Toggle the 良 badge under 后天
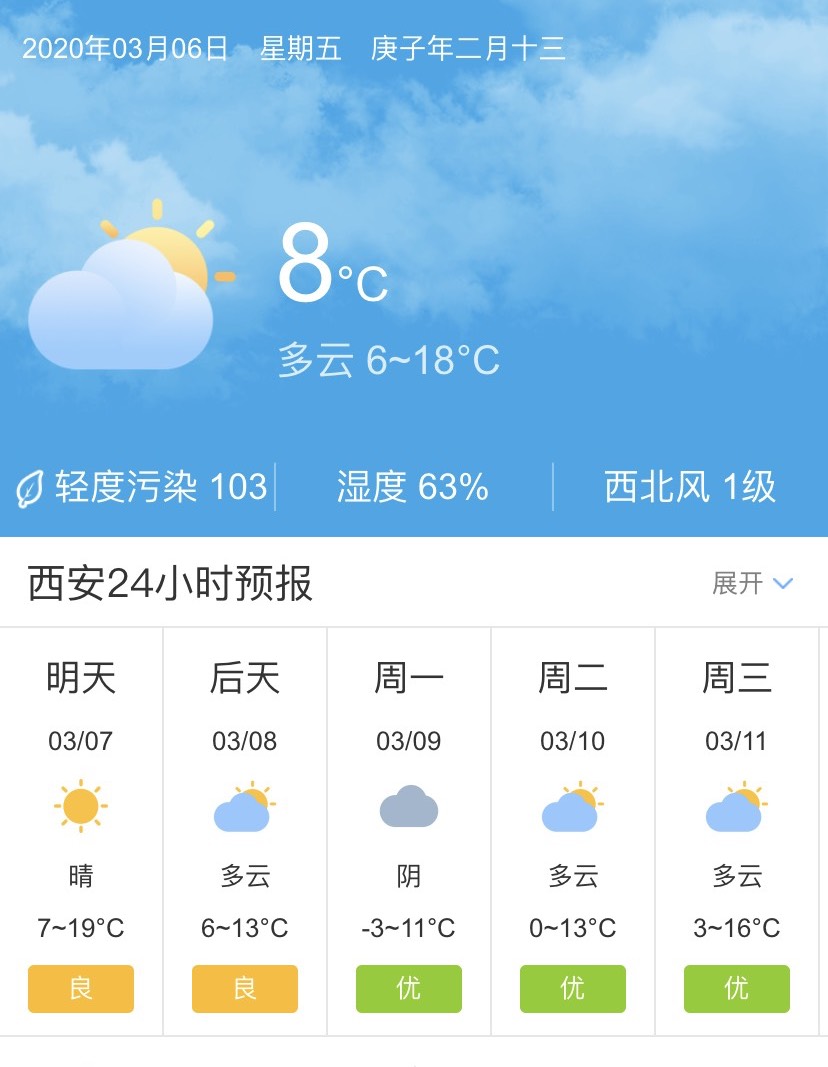This screenshot has height=1067, width=828. (x=244, y=988)
